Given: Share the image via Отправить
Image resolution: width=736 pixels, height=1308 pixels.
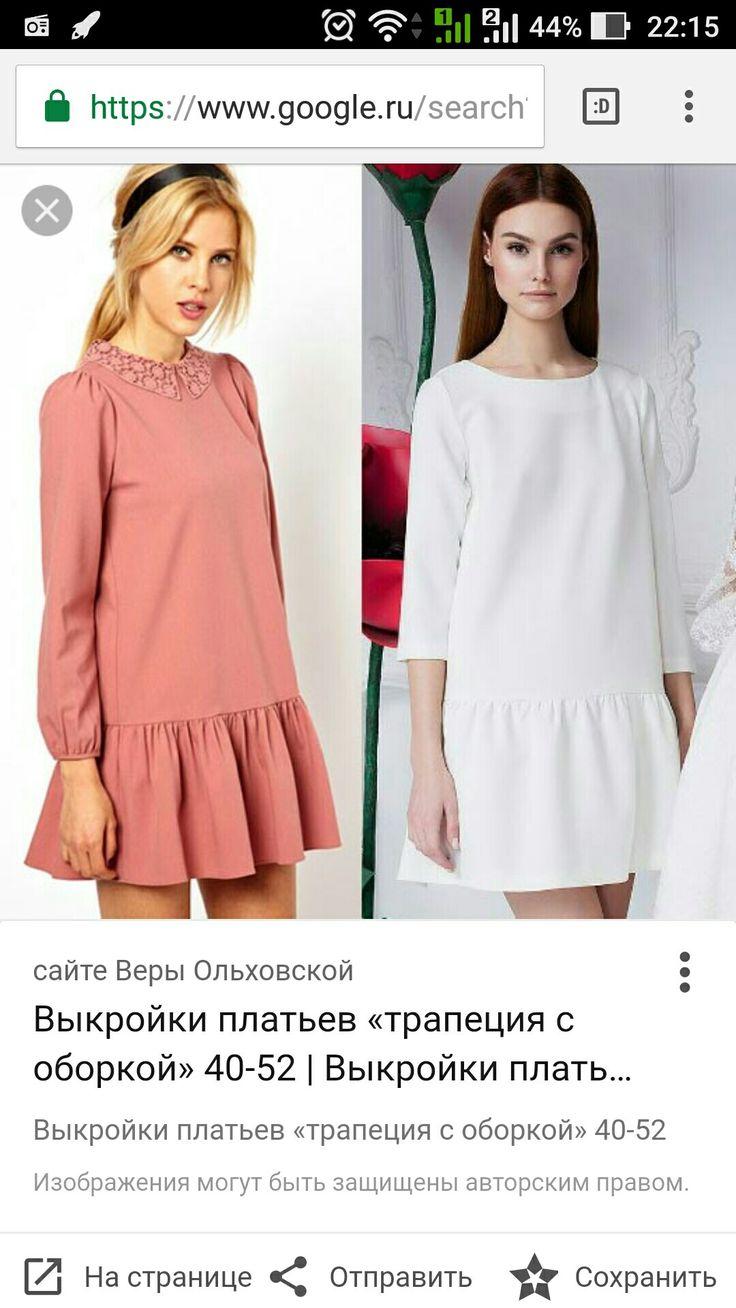Looking at the screenshot, I should [371, 1277].
